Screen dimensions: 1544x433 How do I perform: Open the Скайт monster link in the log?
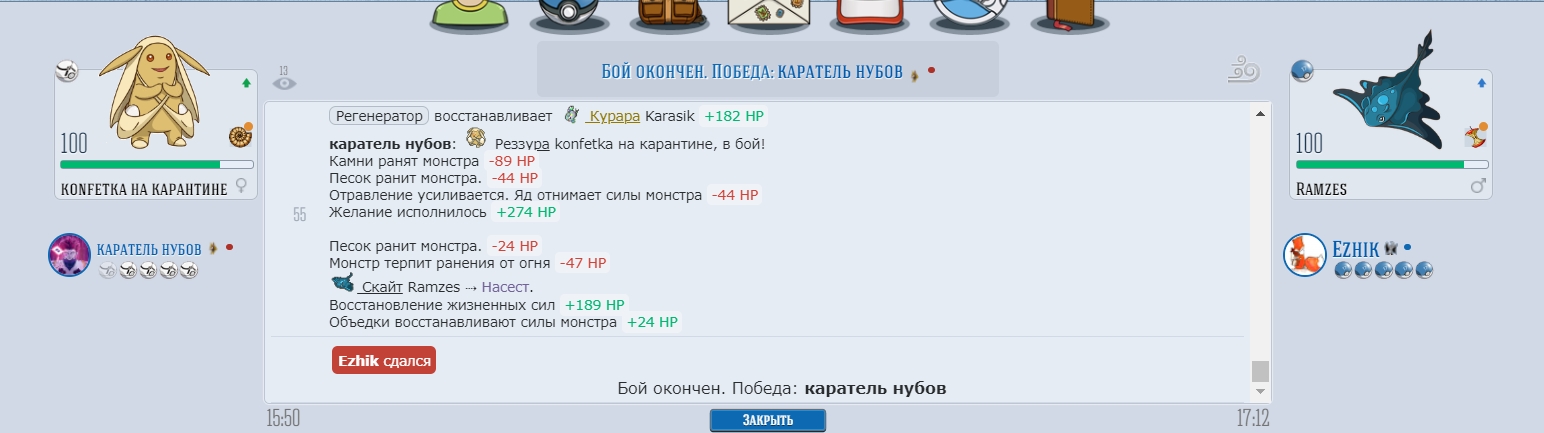click(x=383, y=287)
